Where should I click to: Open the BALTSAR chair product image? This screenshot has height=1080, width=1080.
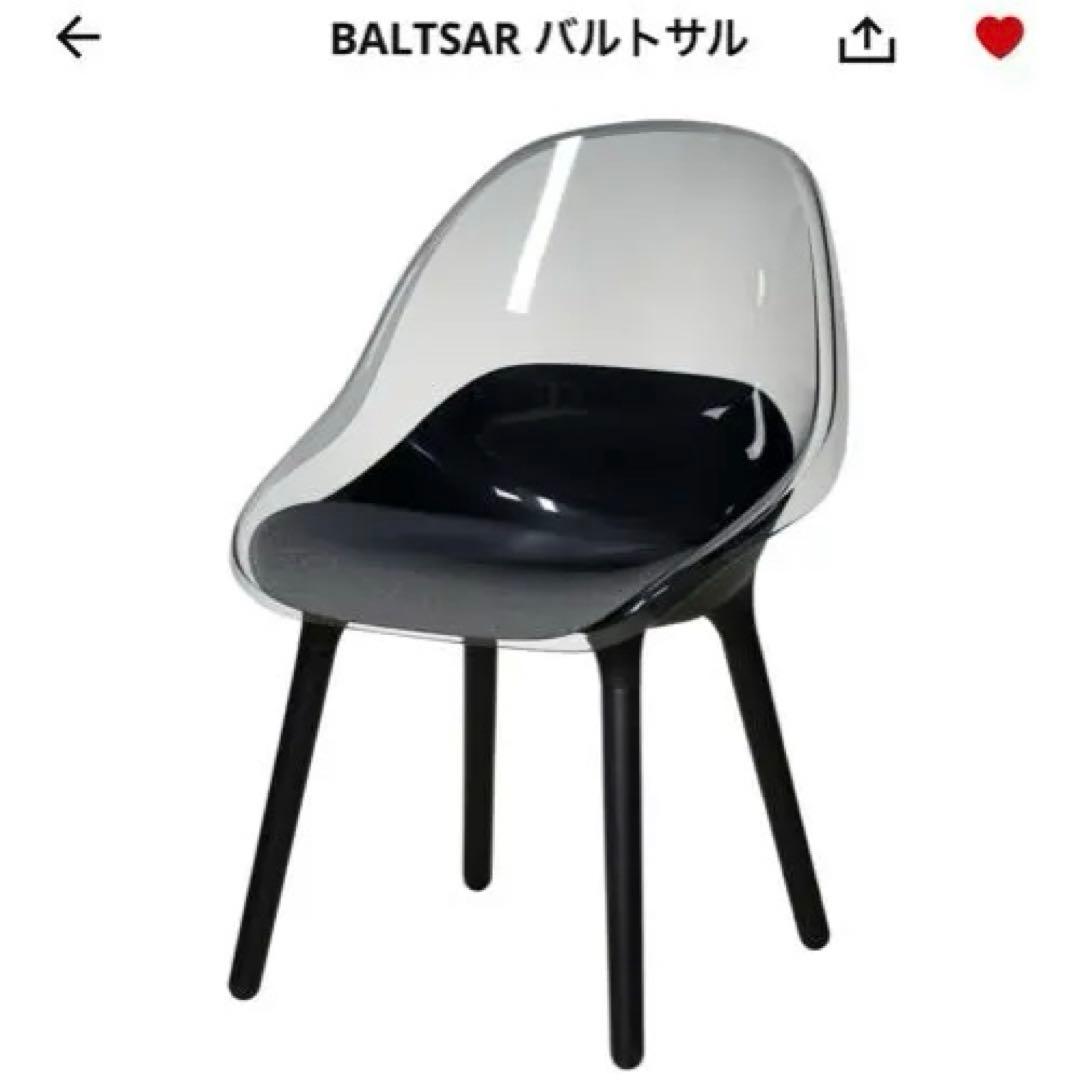(x=540, y=560)
